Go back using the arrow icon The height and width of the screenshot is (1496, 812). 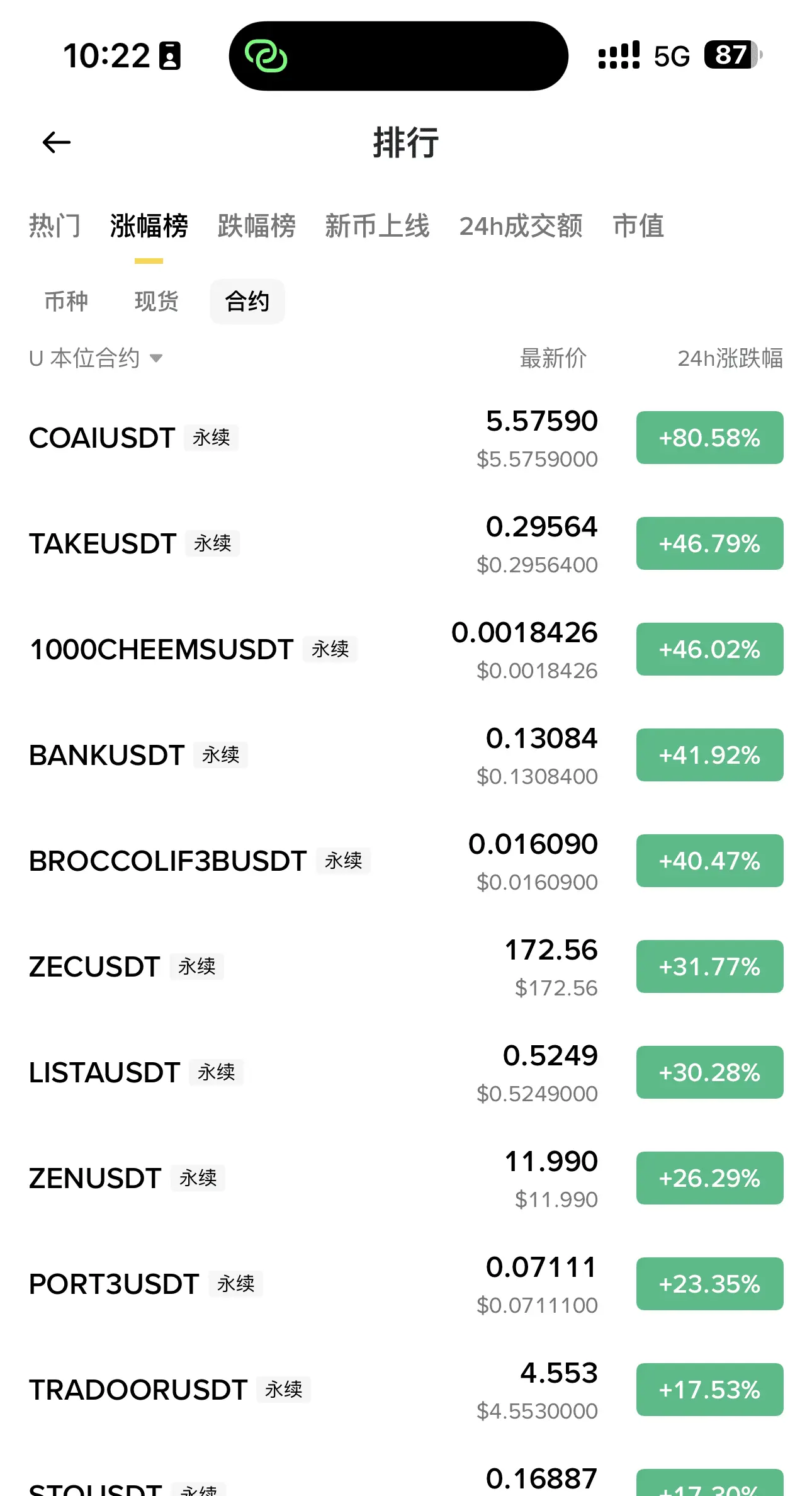click(56, 142)
